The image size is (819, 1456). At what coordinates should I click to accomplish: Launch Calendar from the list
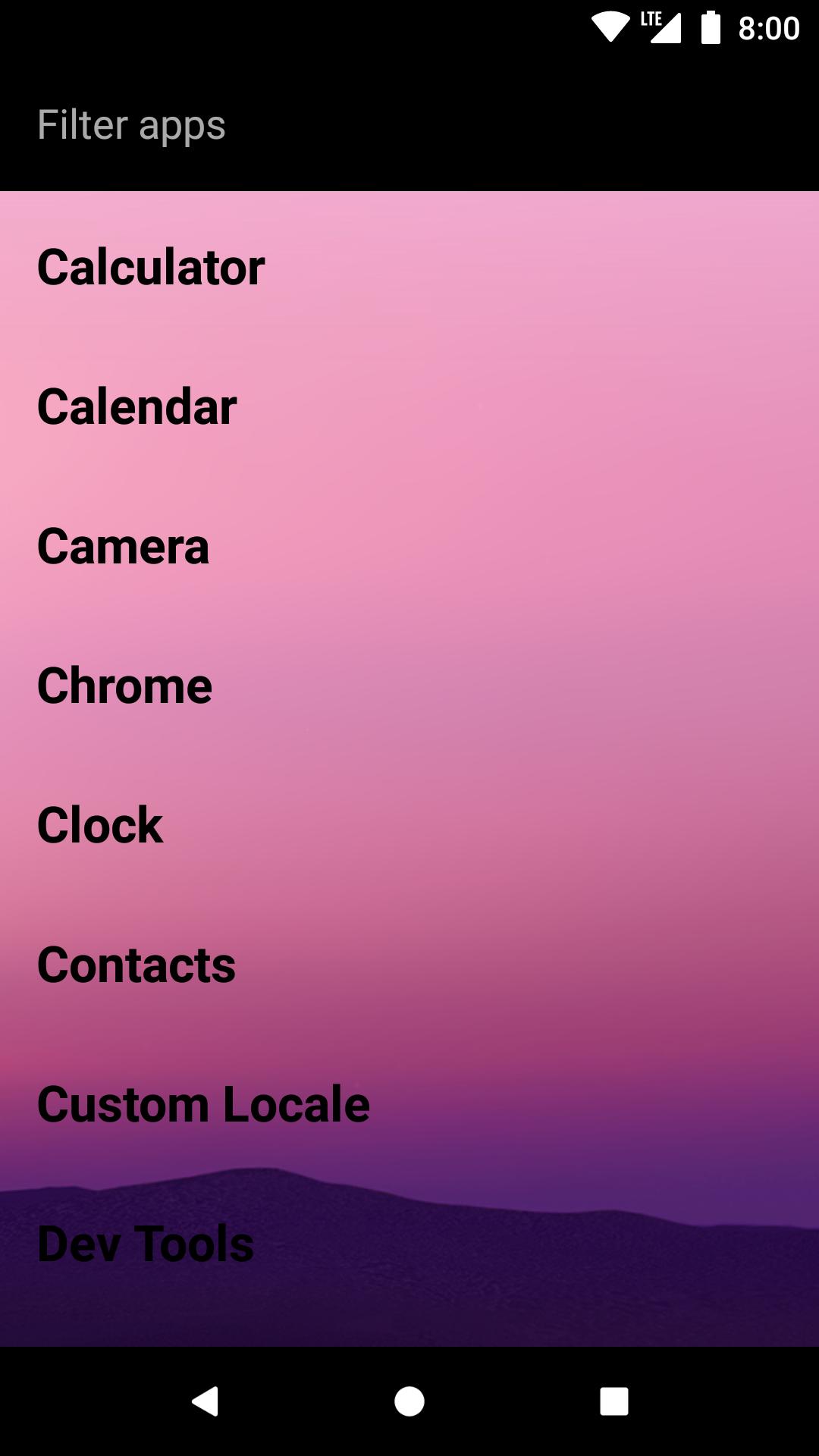(137, 406)
